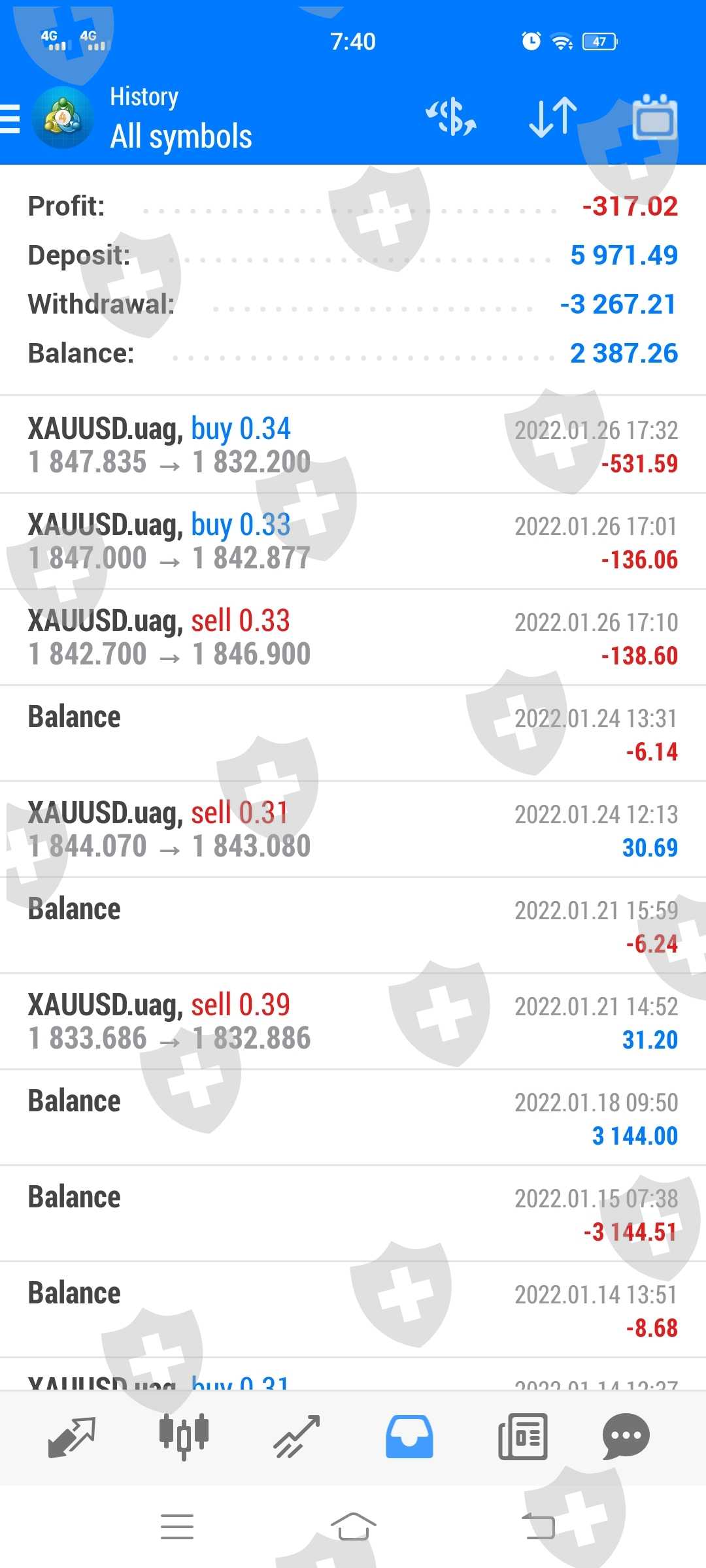Open the 3 144.00 balance entry
This screenshot has width=706, height=1568.
click(353, 1118)
